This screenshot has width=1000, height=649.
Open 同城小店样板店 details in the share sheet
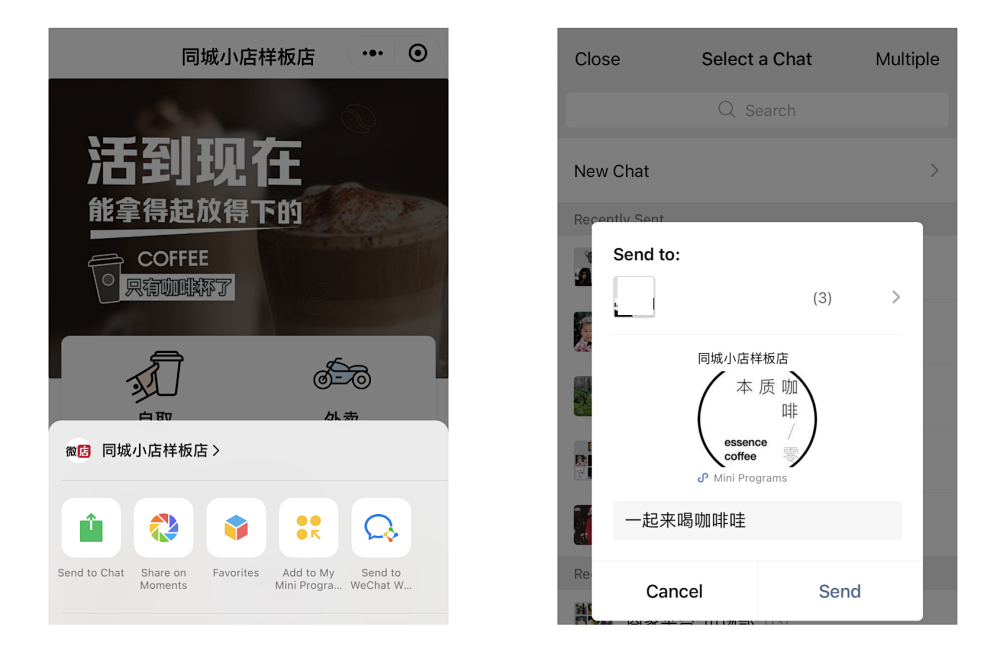pos(160,451)
